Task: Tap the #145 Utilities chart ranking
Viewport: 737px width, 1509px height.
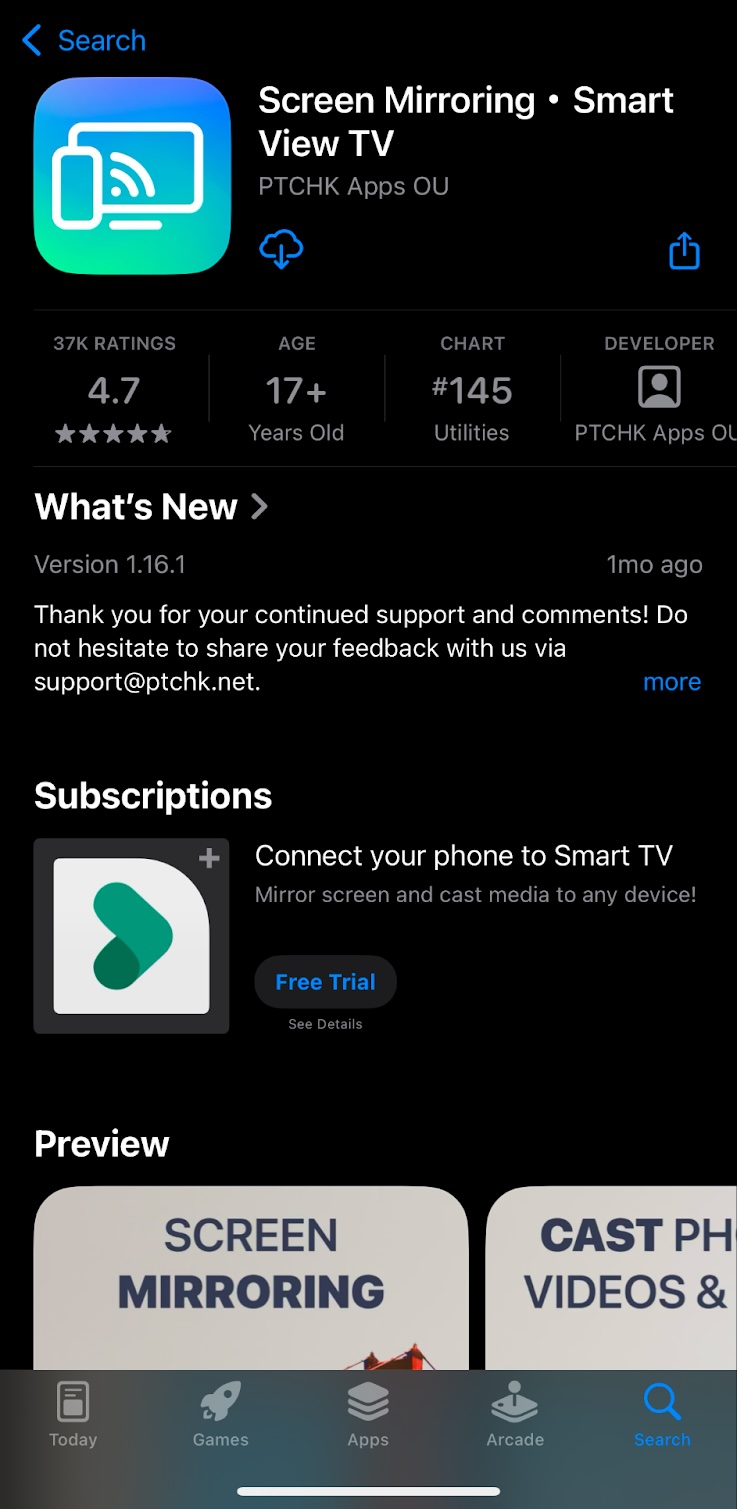Action: pyautogui.click(x=472, y=390)
